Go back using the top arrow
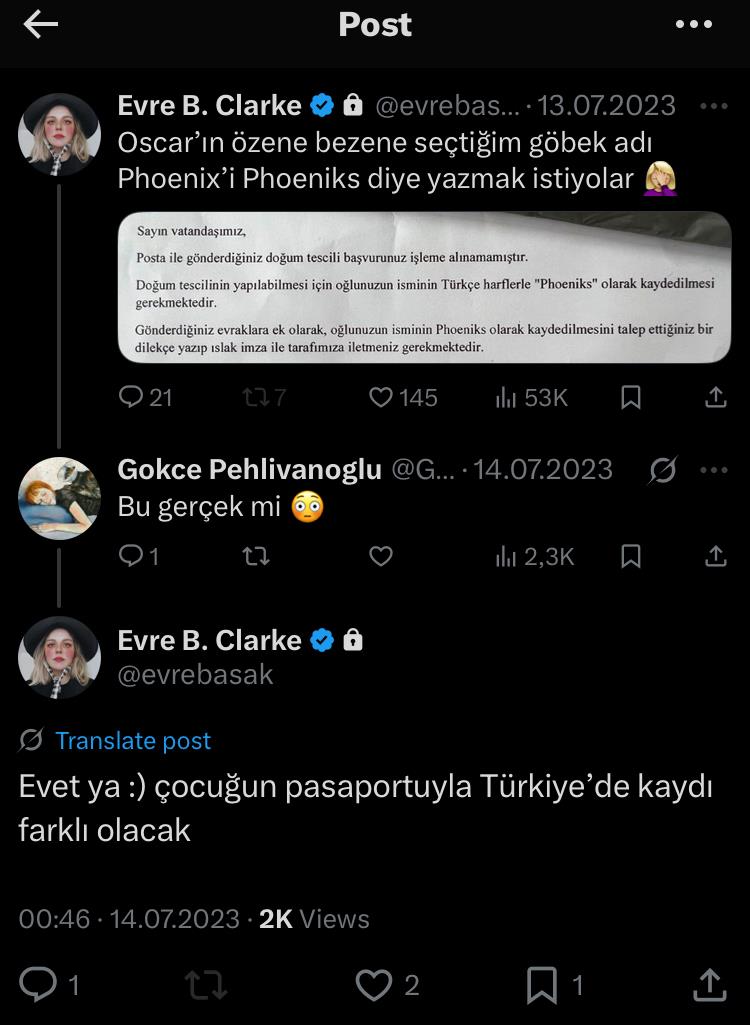Image resolution: width=750 pixels, height=1025 pixels. pyautogui.click(x=41, y=25)
